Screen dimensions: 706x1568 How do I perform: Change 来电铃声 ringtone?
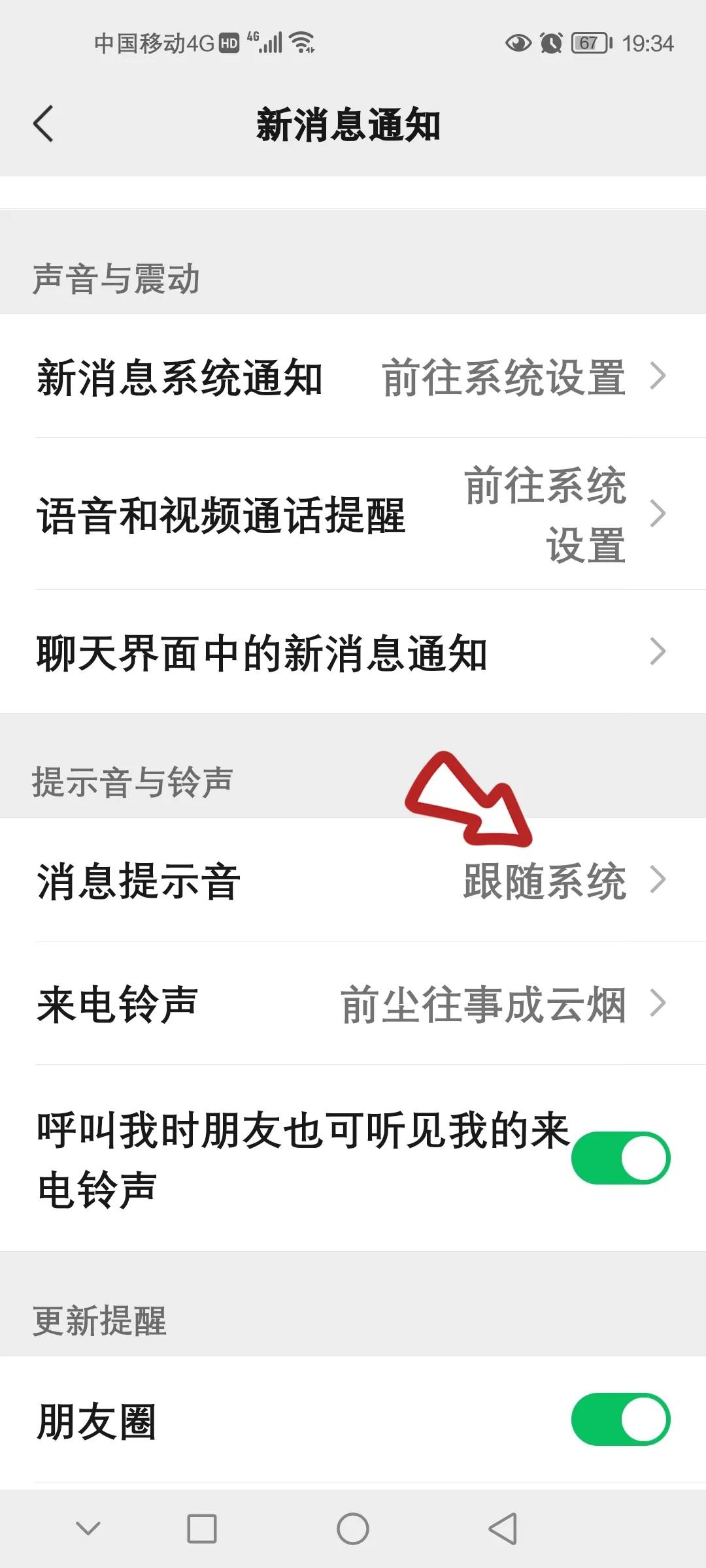click(x=353, y=1004)
